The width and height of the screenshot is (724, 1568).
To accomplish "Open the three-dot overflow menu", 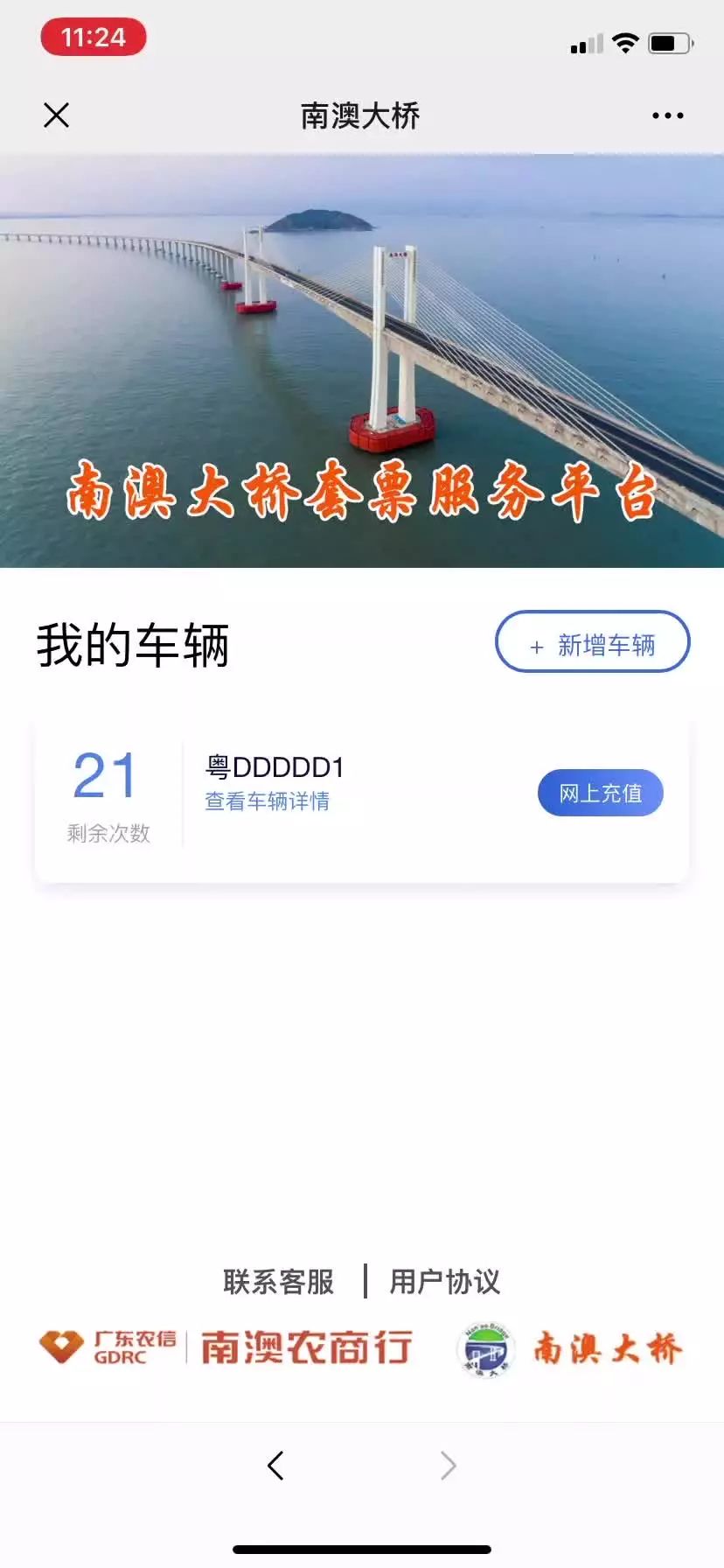I will (x=667, y=115).
